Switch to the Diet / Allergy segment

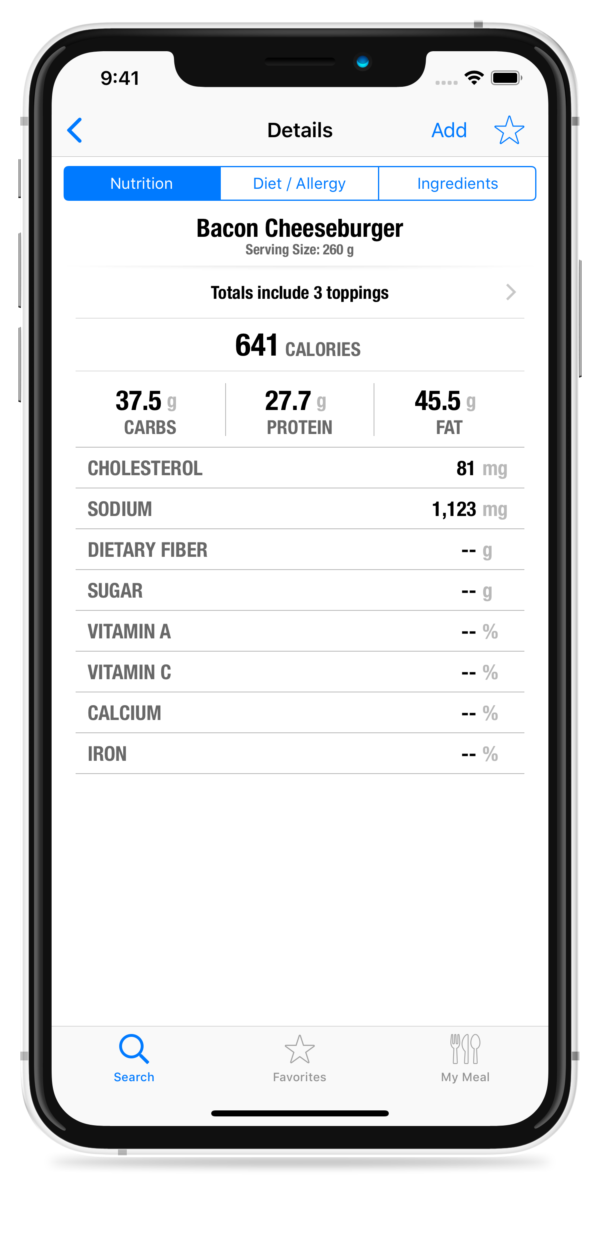pyautogui.click(x=300, y=184)
